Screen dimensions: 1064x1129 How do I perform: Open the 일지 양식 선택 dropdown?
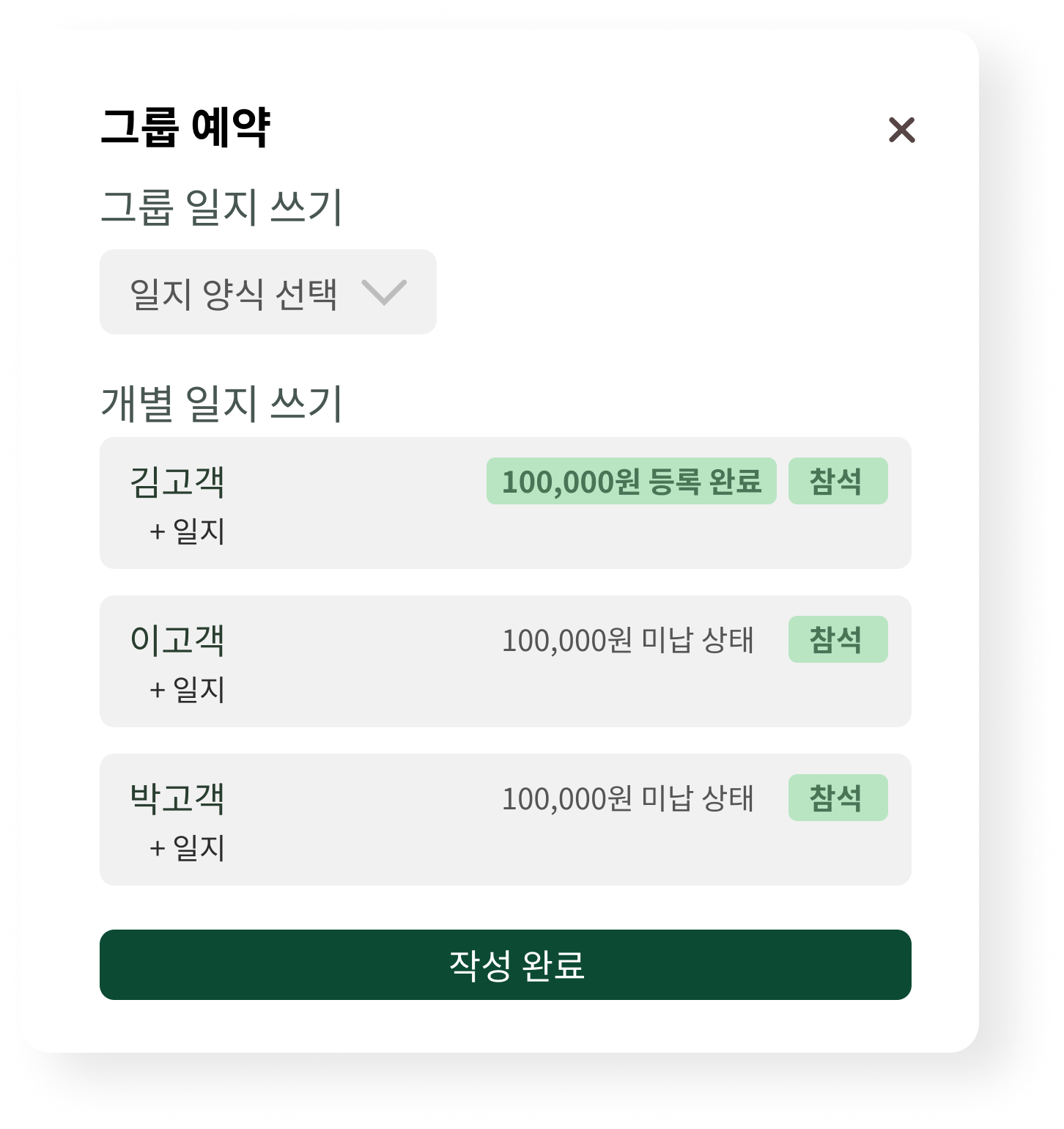[267, 292]
